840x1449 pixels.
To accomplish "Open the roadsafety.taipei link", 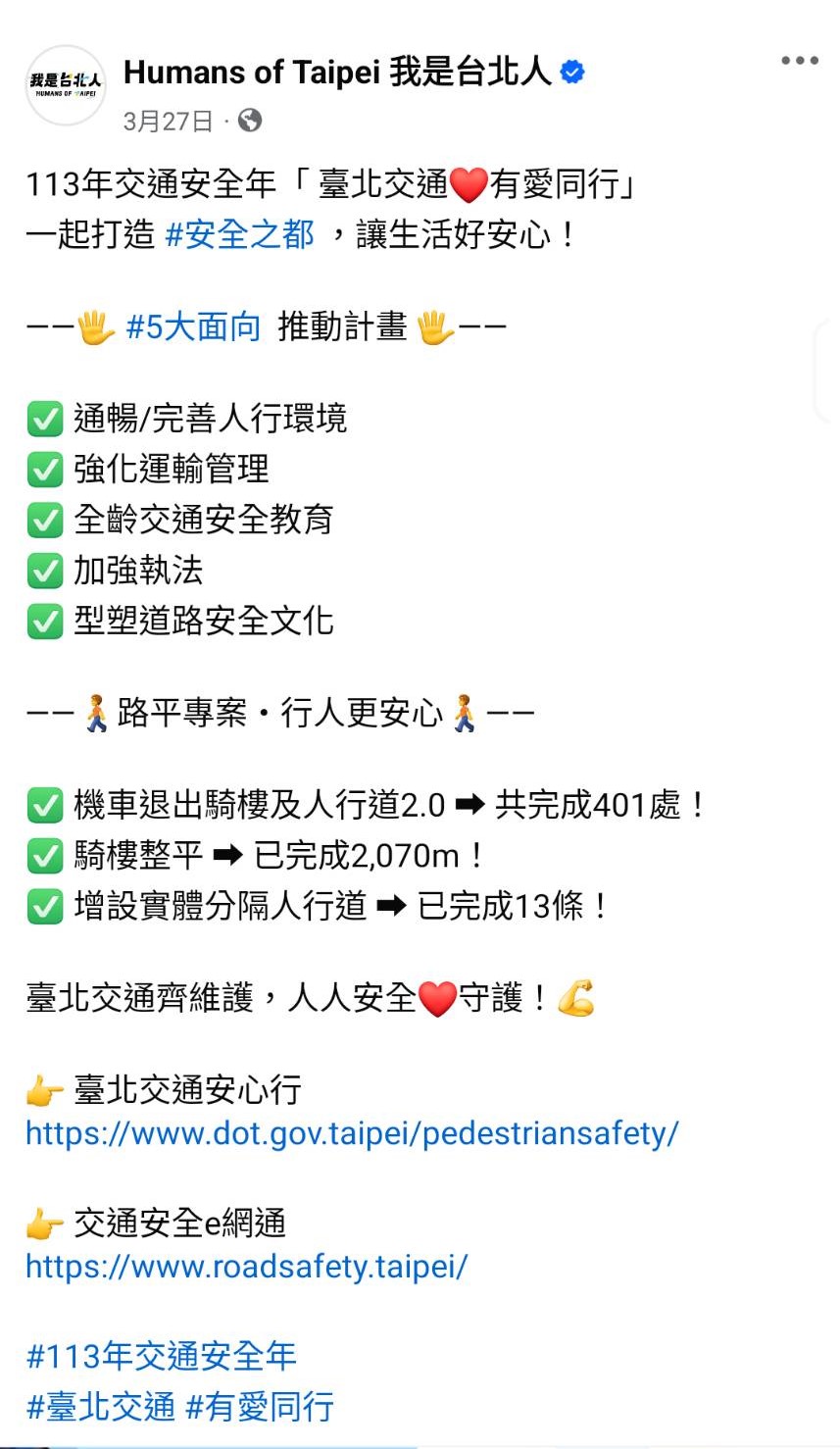I will click(x=247, y=1266).
